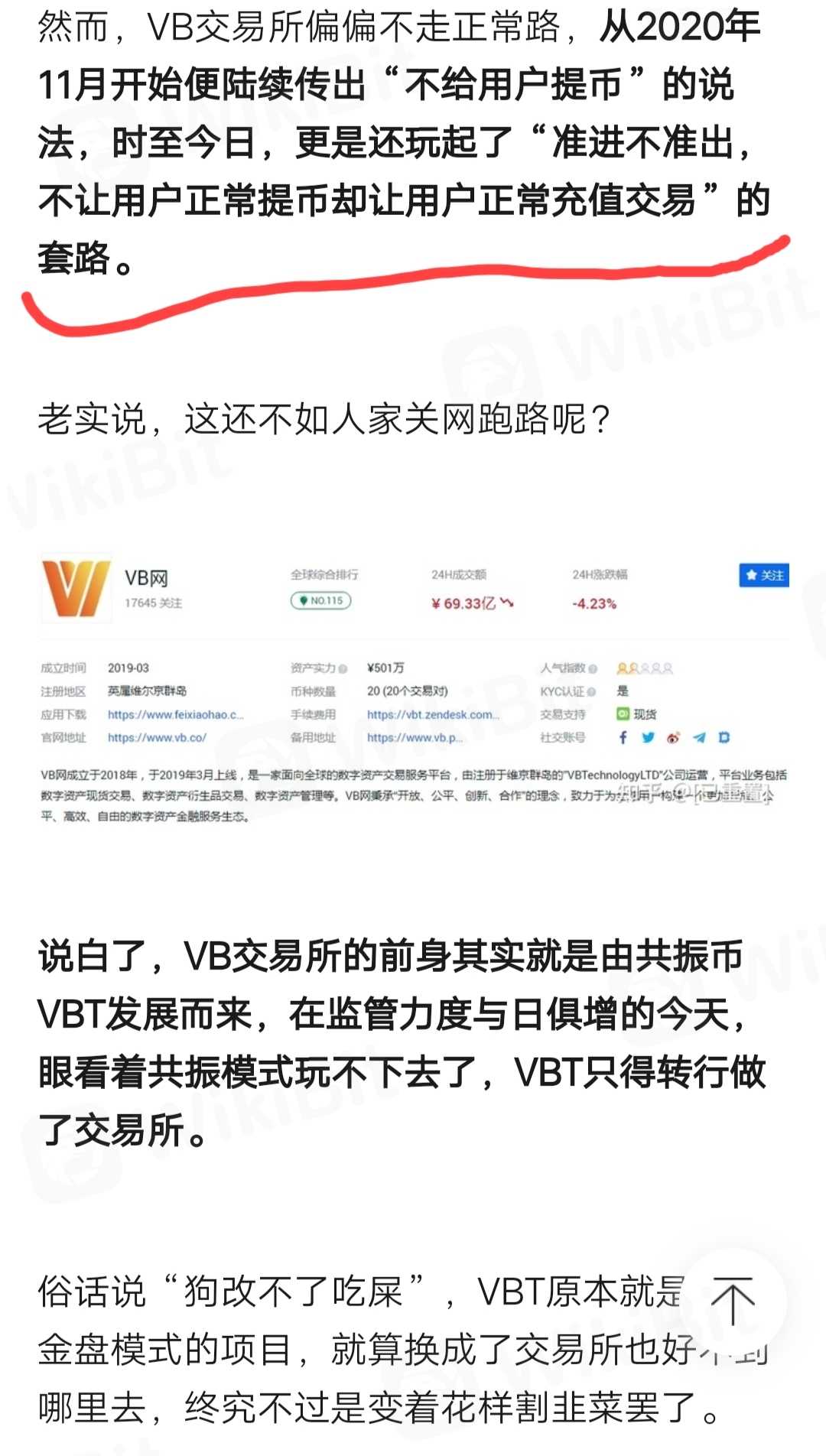Open the embedded VB网 info image
This screenshot has width=826, height=1456.
click(x=413, y=688)
